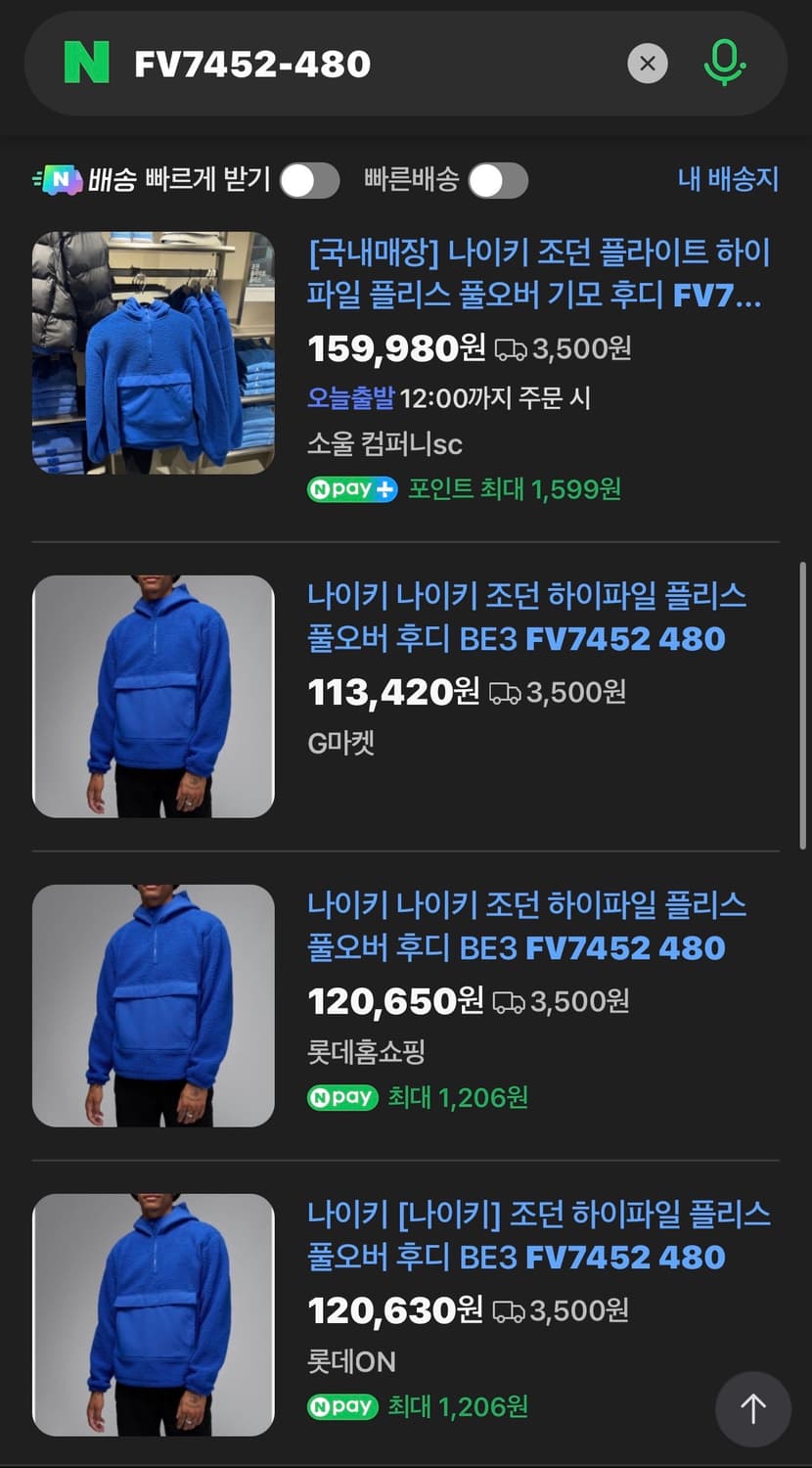812x1468 pixels.
Task: Clear the search query with the X icon
Action: click(x=648, y=63)
